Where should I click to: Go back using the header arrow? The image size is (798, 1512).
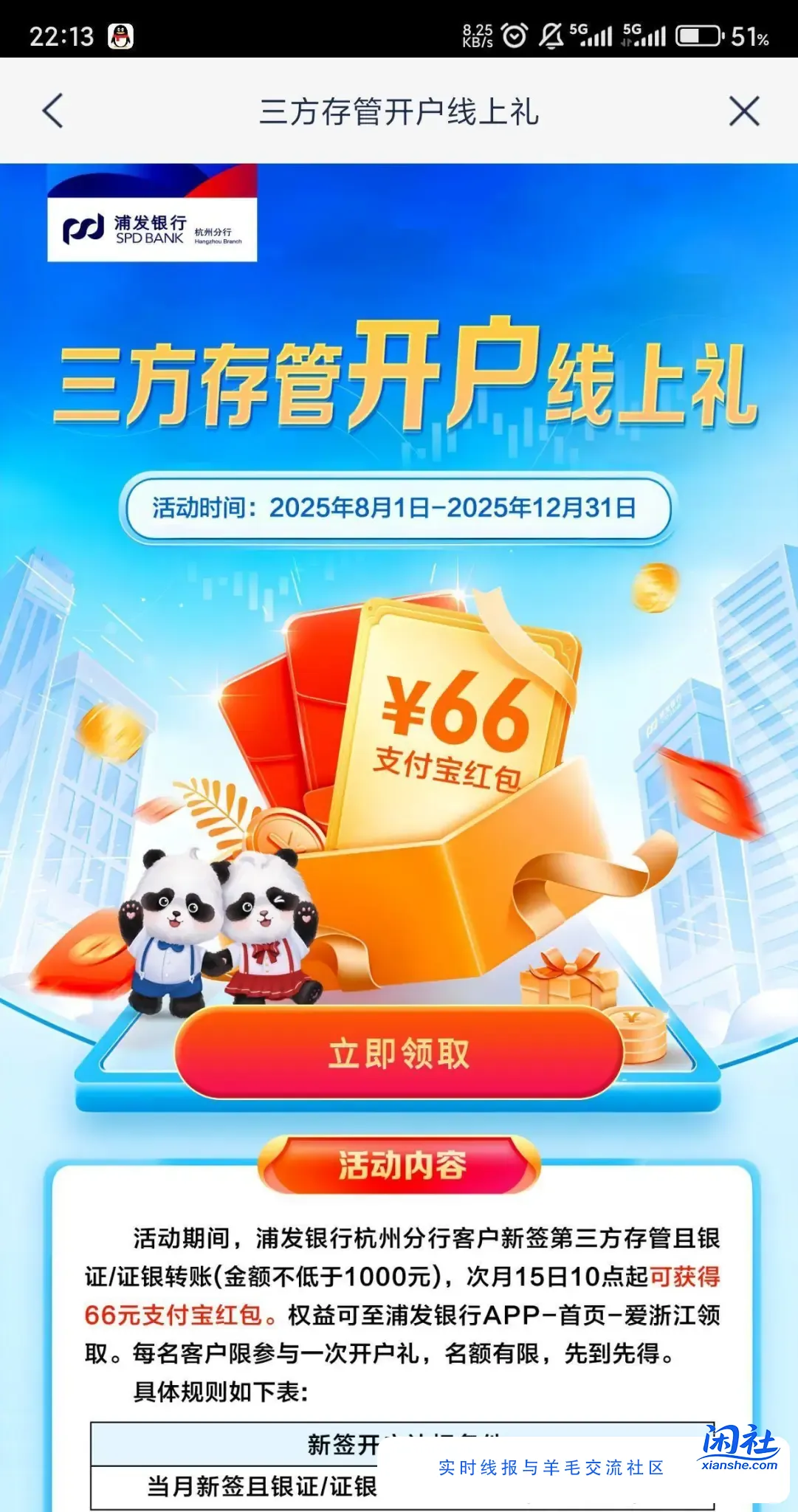(53, 111)
